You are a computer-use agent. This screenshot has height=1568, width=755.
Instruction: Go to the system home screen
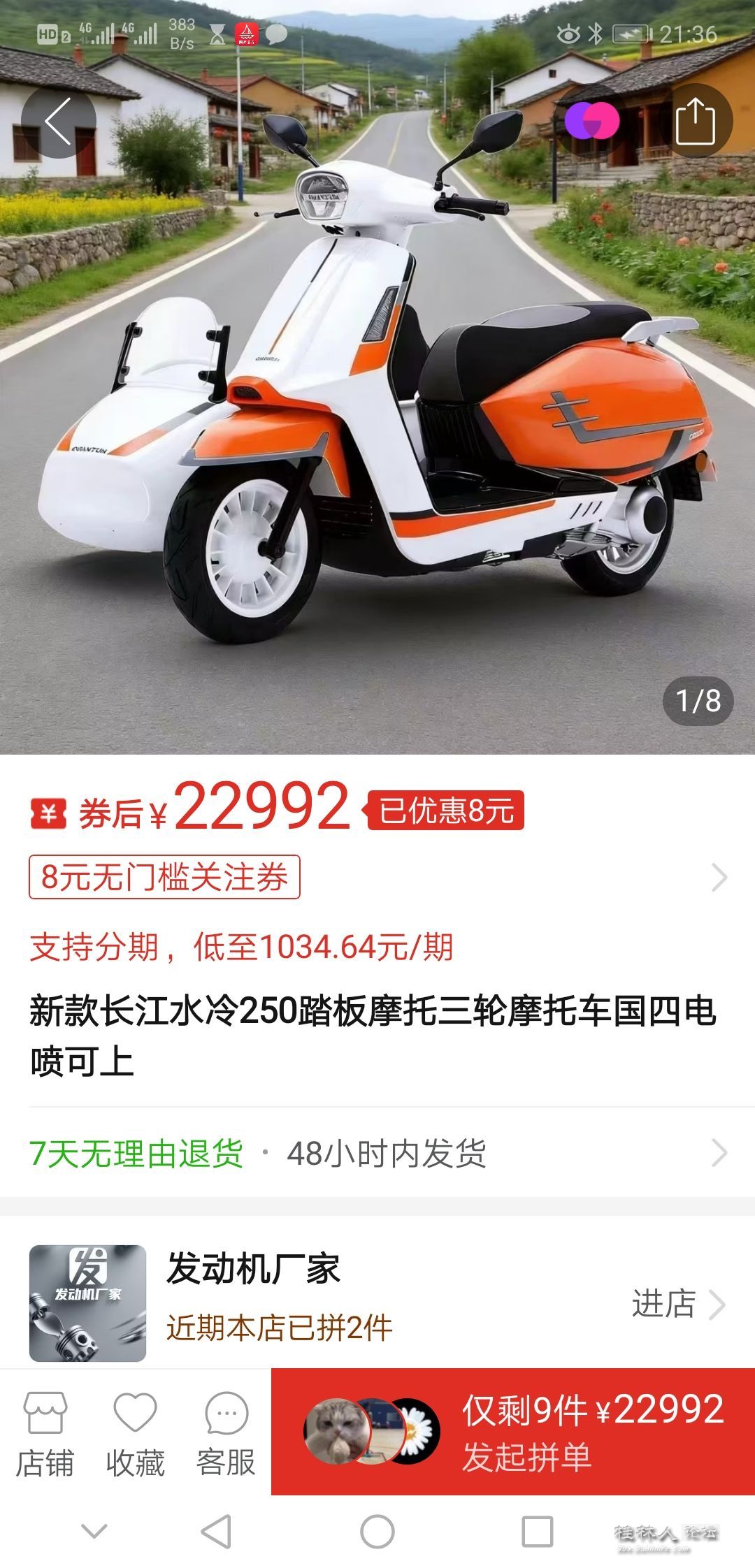(377, 1532)
